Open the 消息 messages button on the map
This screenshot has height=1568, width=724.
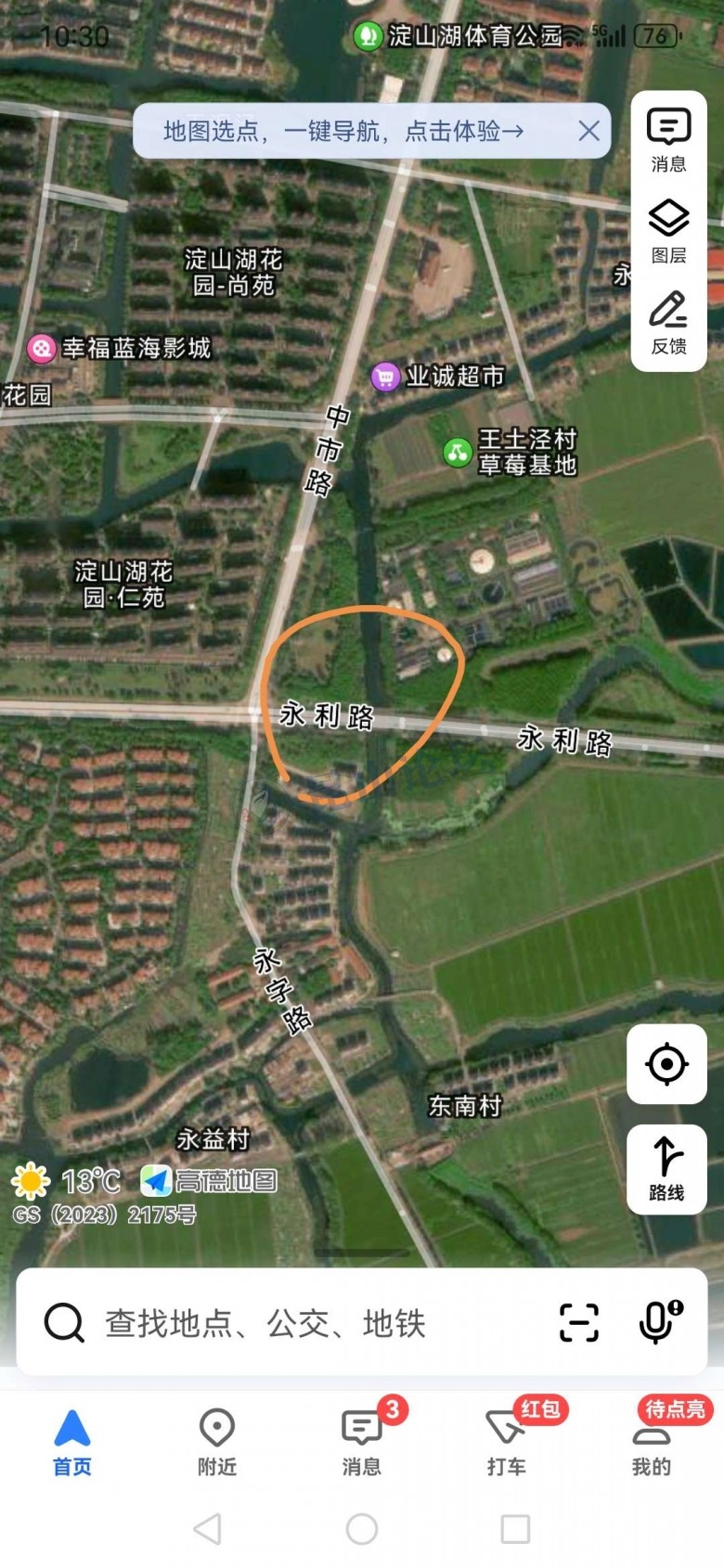point(668,140)
